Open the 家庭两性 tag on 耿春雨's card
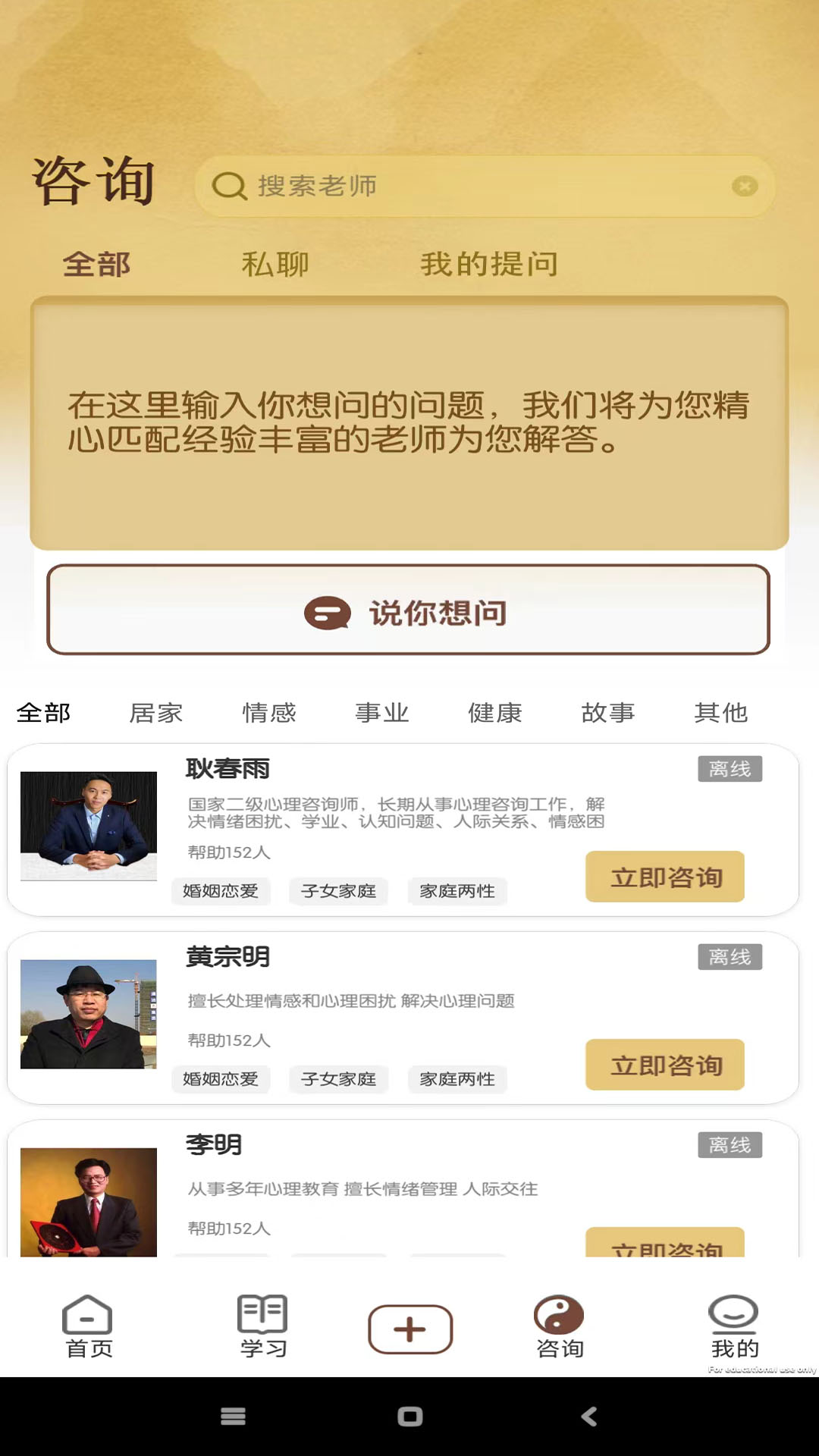Screen dimensions: 819x1456 457,893
